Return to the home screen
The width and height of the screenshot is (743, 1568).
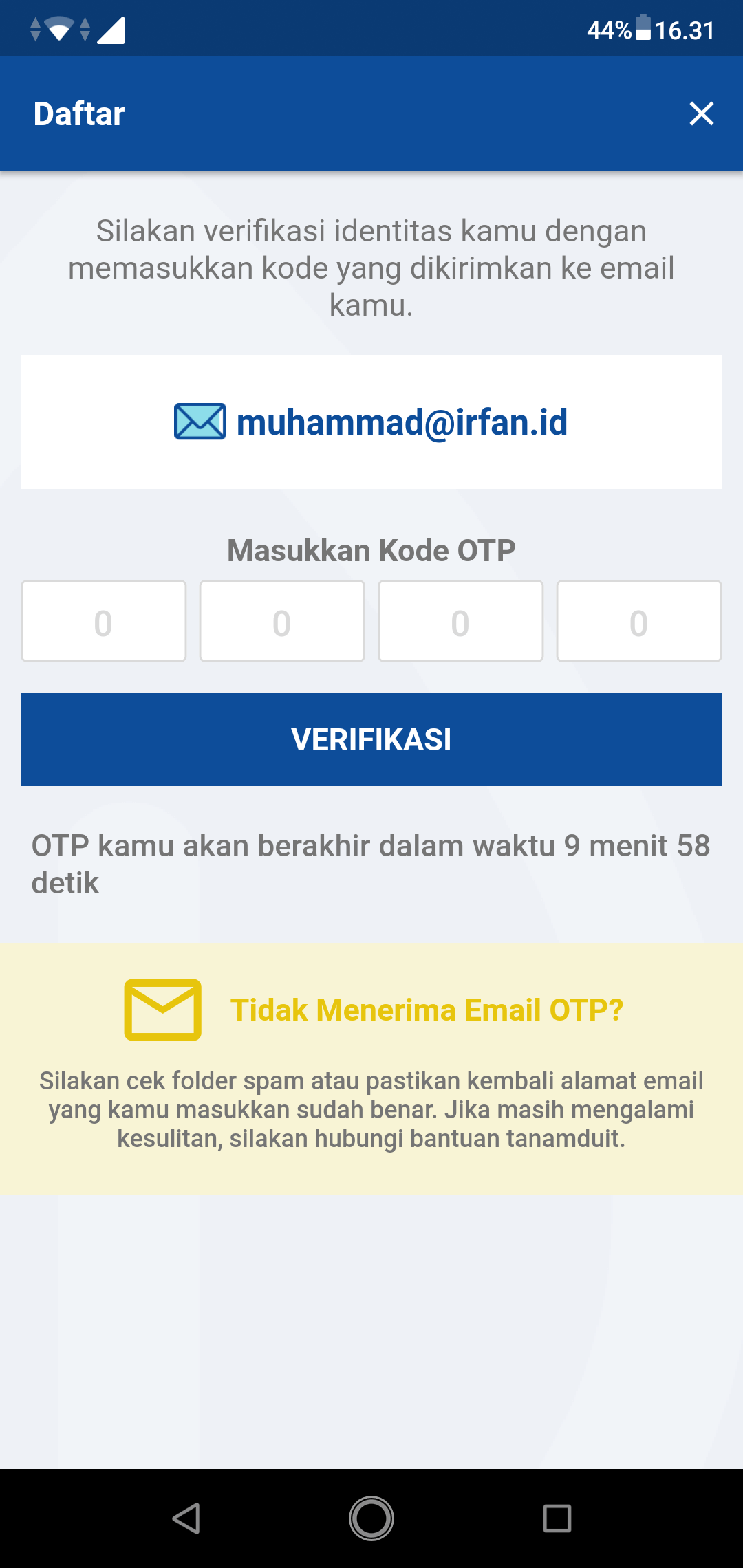pos(371,1518)
